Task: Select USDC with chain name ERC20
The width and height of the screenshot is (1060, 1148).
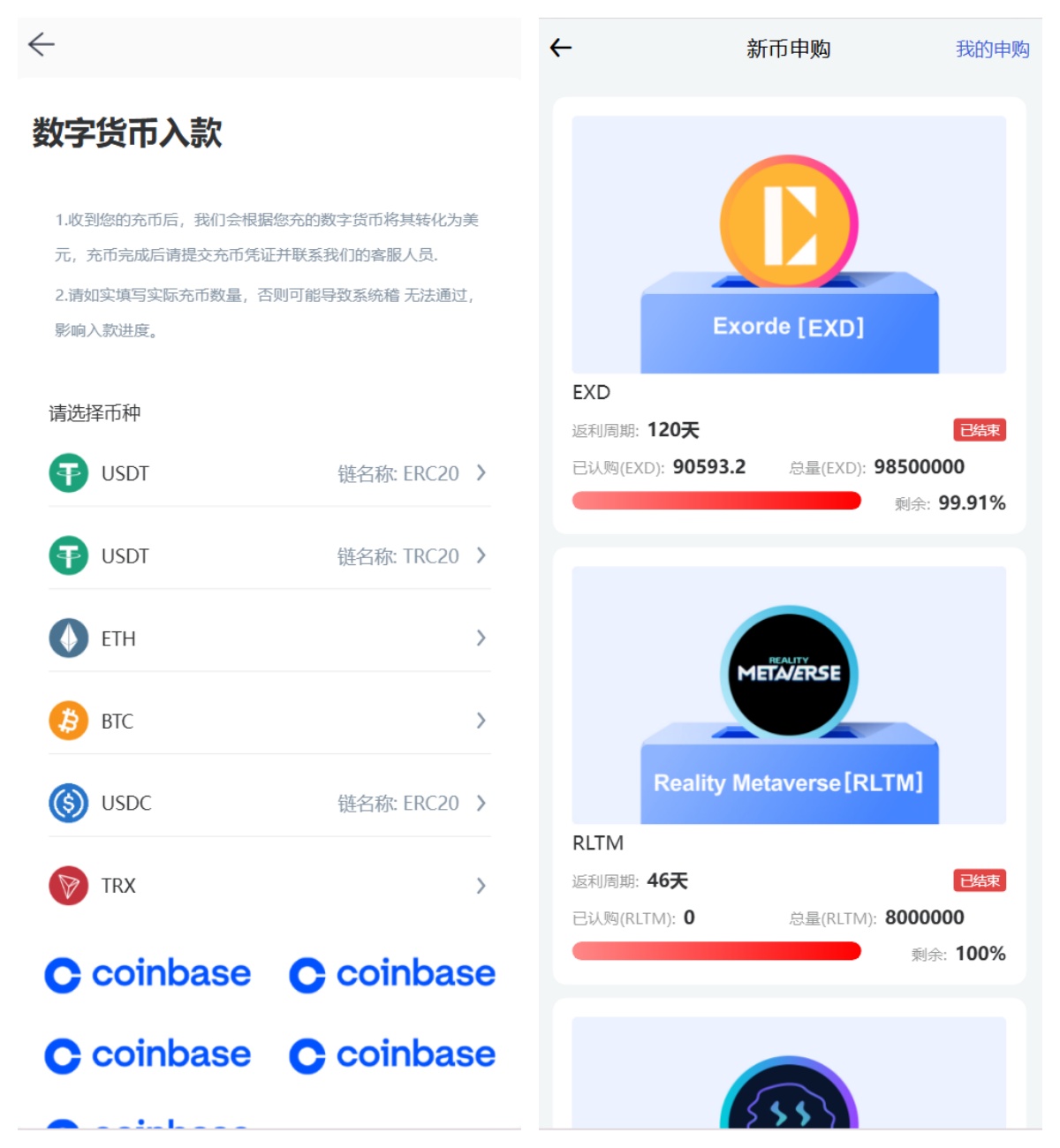Action: 269,804
